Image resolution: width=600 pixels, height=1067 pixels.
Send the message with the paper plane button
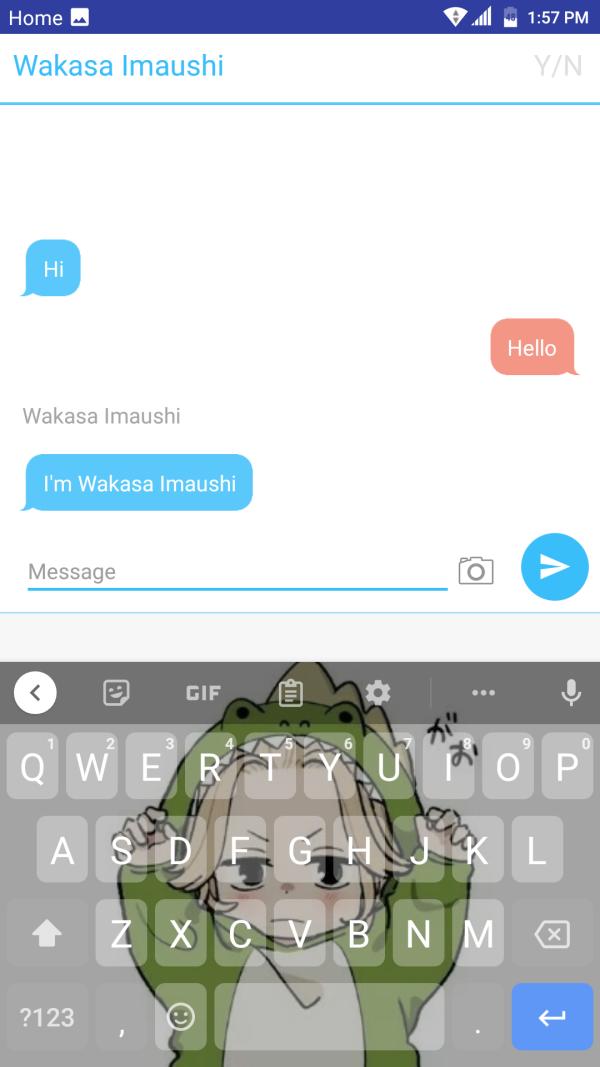(x=554, y=567)
